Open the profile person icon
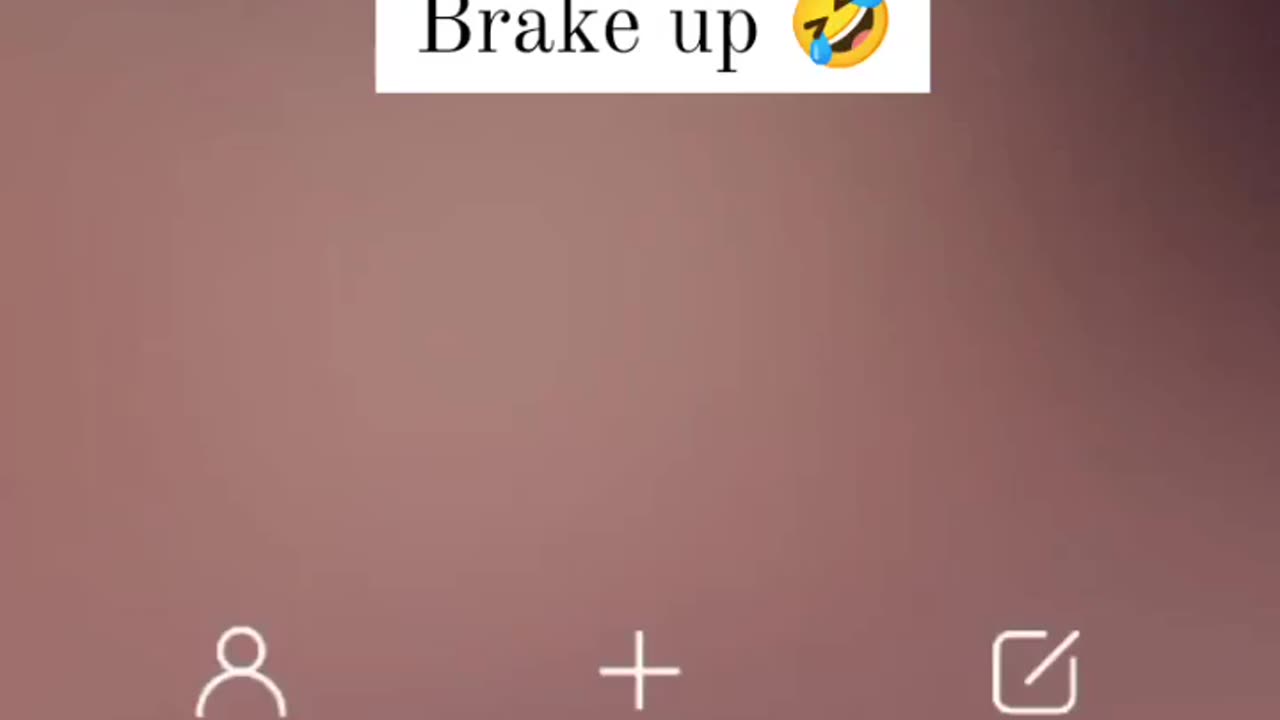The width and height of the screenshot is (1280, 720). [x=242, y=671]
